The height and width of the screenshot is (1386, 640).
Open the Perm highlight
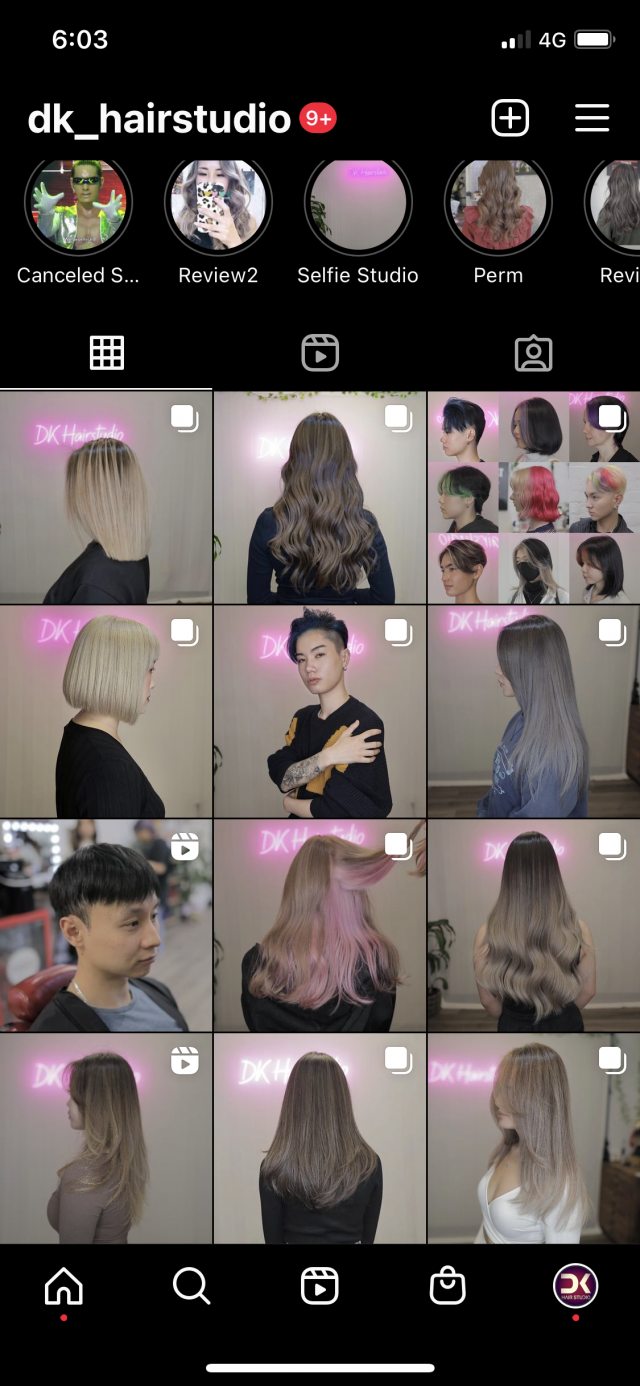coord(498,205)
